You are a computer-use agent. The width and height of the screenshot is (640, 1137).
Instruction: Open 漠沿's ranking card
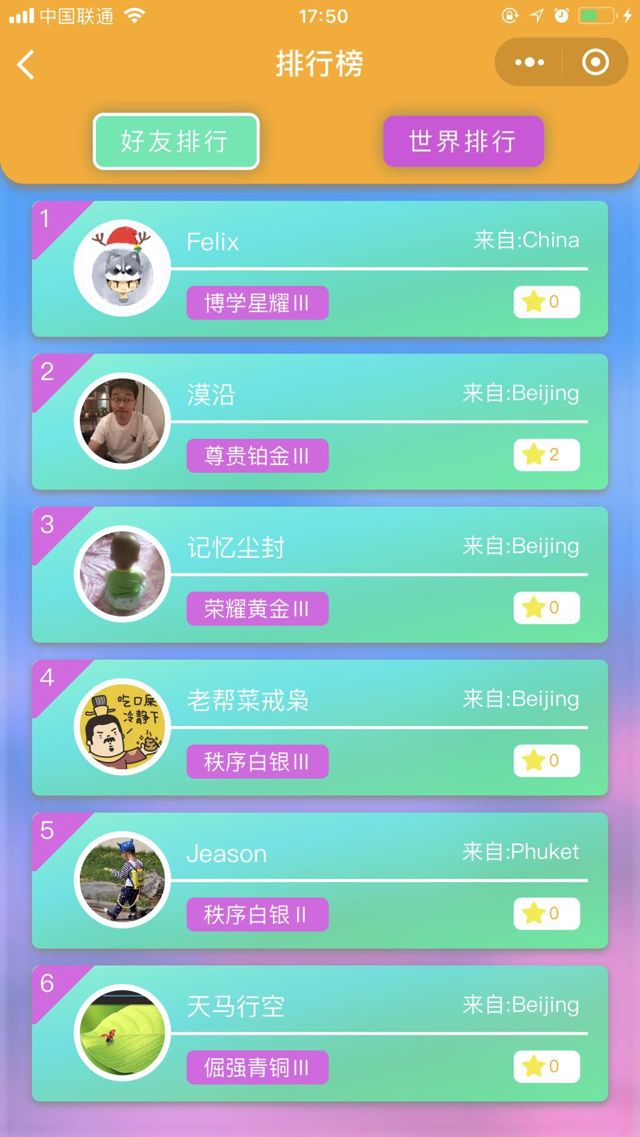(320, 422)
